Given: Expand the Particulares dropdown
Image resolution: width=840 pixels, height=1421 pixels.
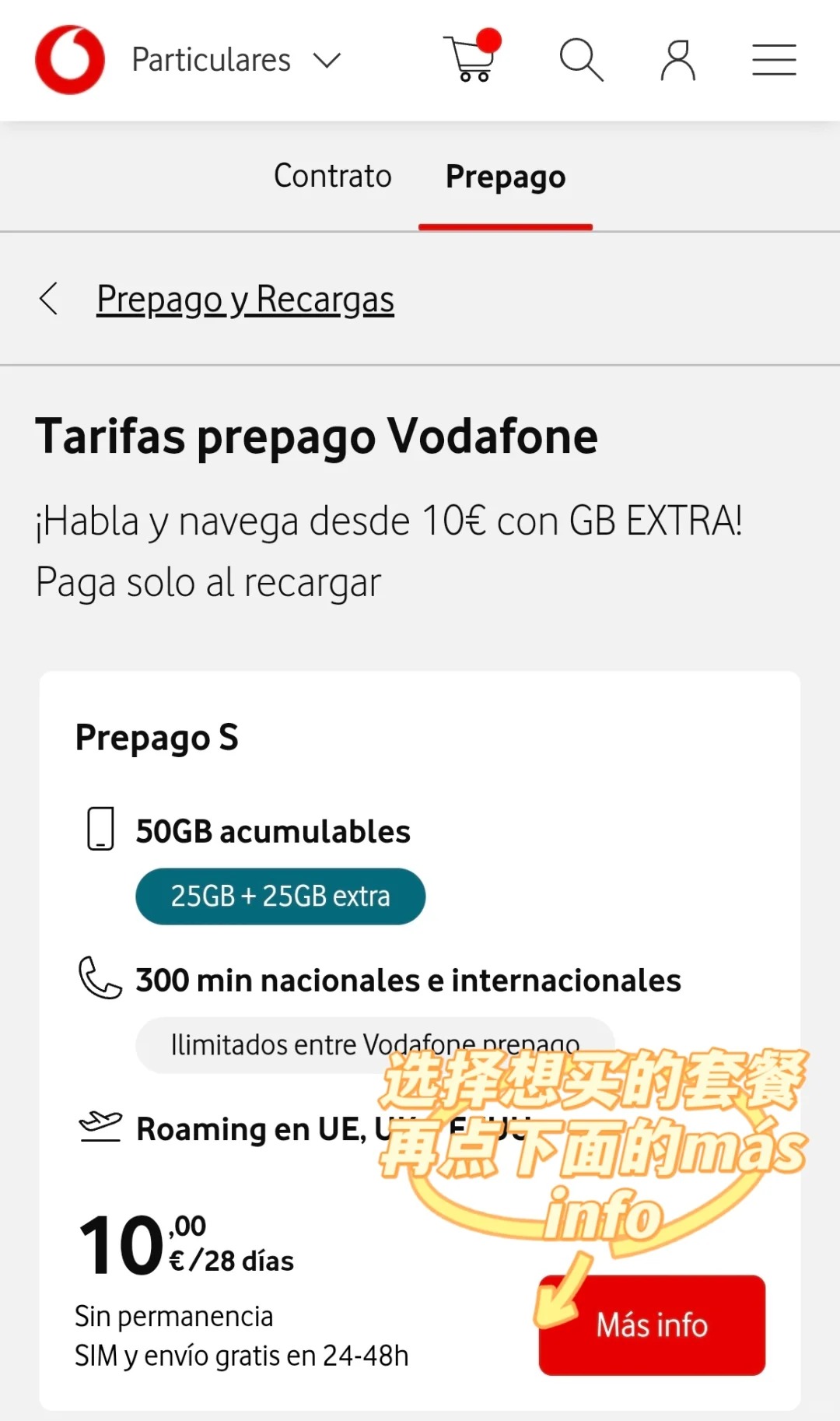Looking at the screenshot, I should [236, 60].
